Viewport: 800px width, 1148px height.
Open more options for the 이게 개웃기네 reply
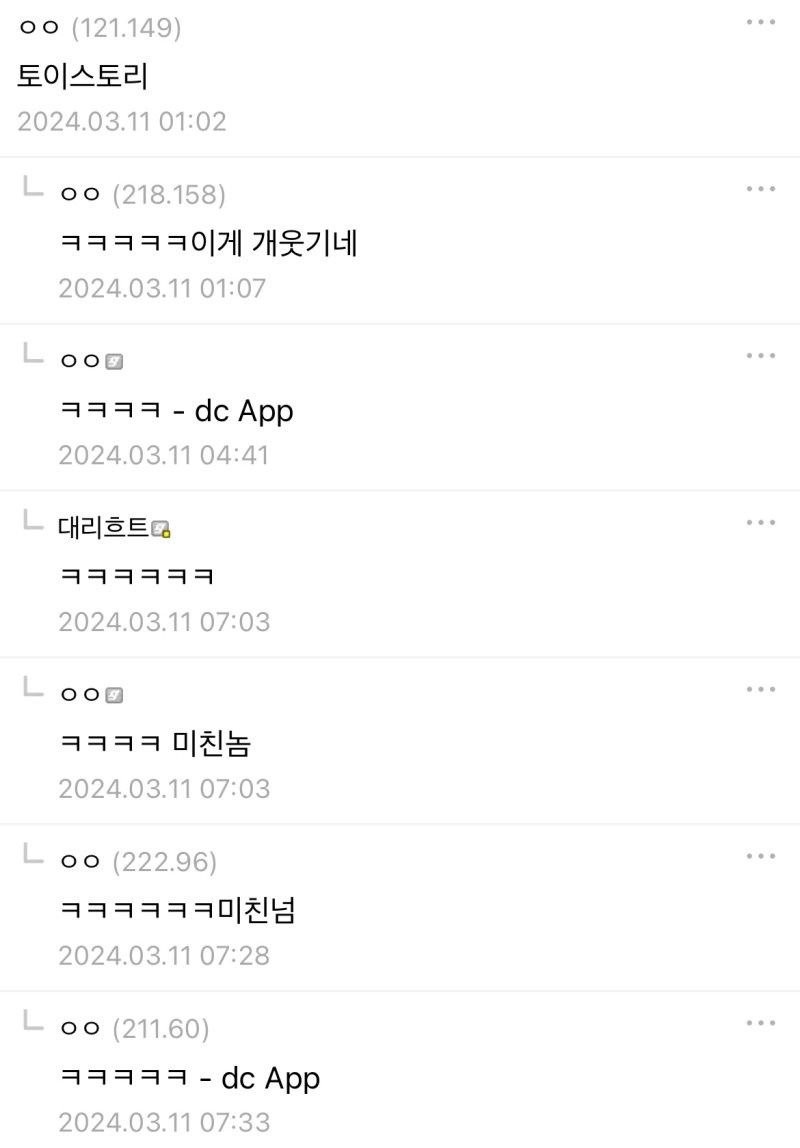761,189
